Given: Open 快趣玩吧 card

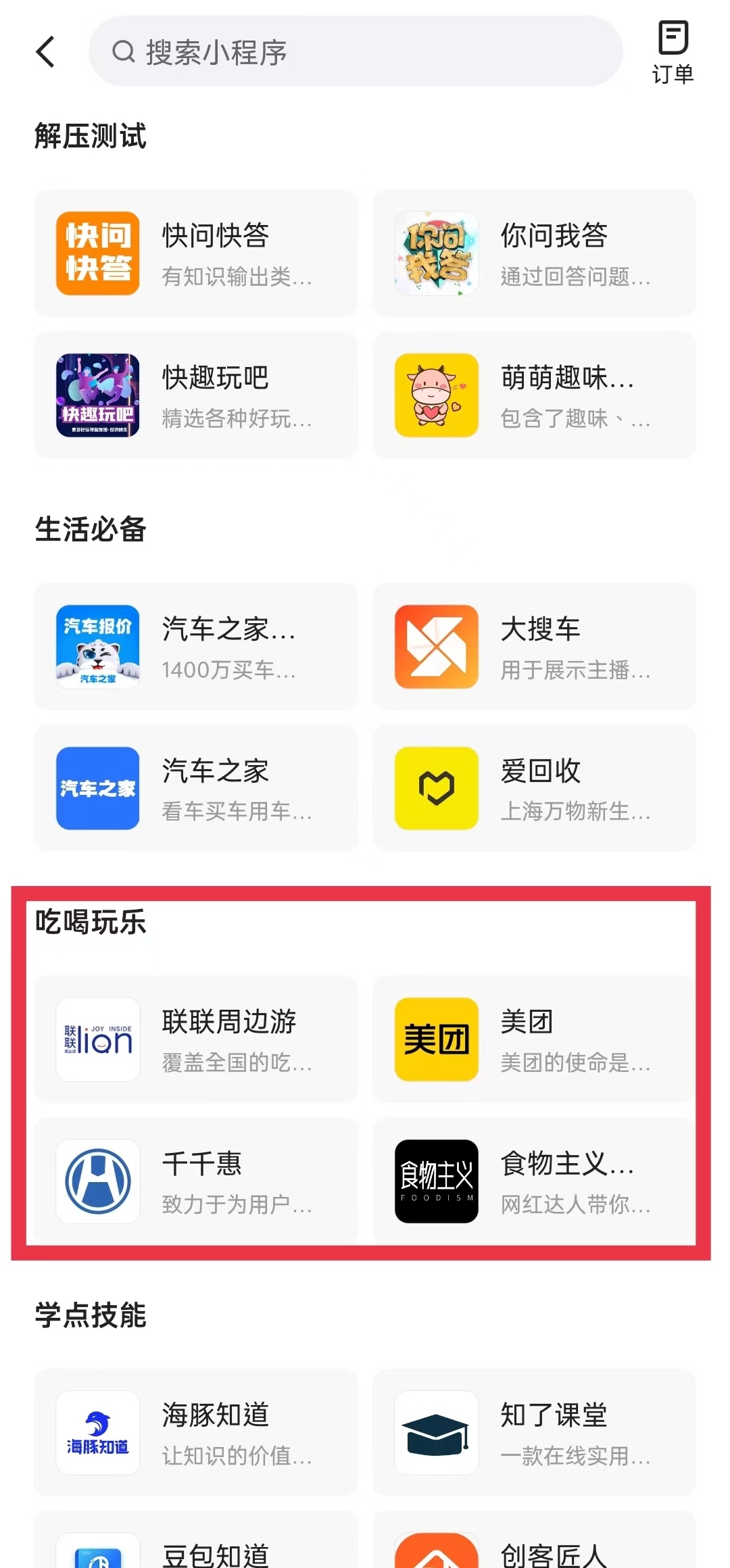Looking at the screenshot, I should pos(196,395).
